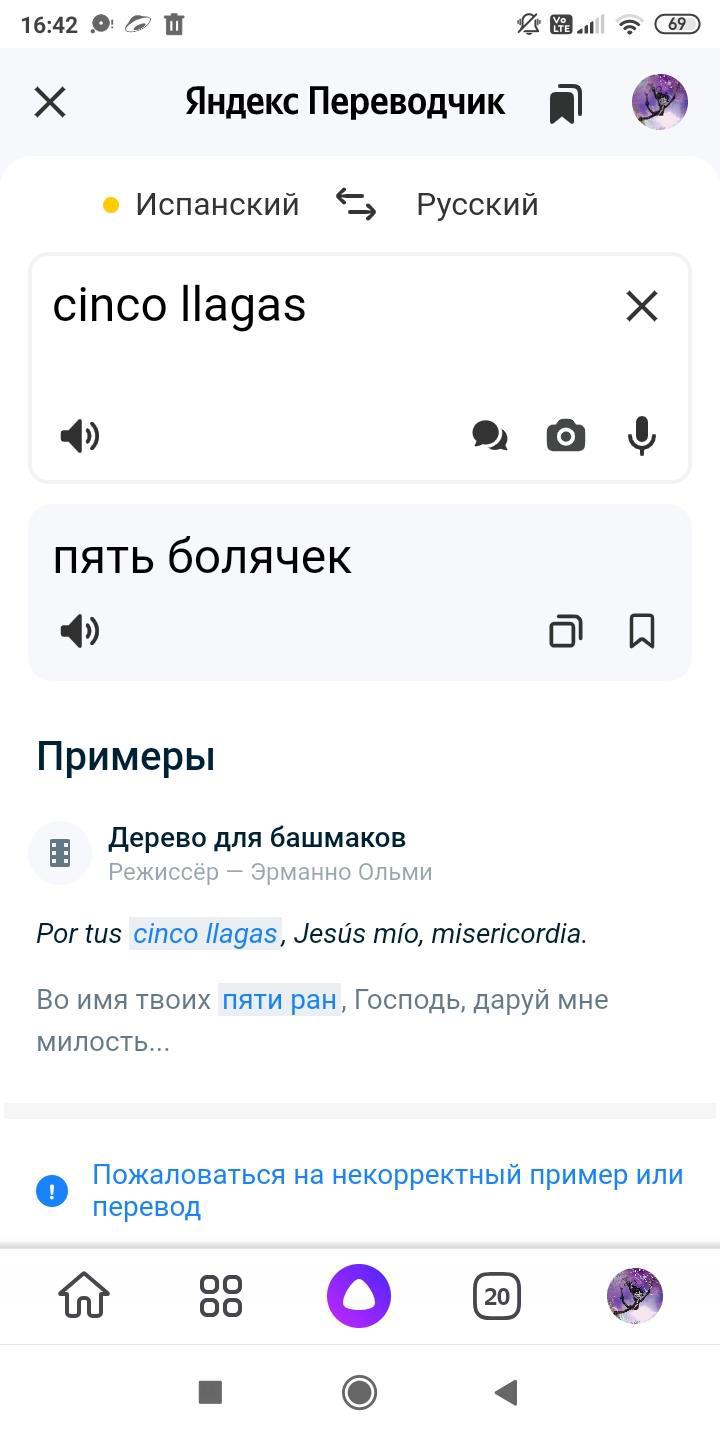Screen dimensions: 720x1440
Task: View the 20 open browser tabs
Action: (497, 1296)
